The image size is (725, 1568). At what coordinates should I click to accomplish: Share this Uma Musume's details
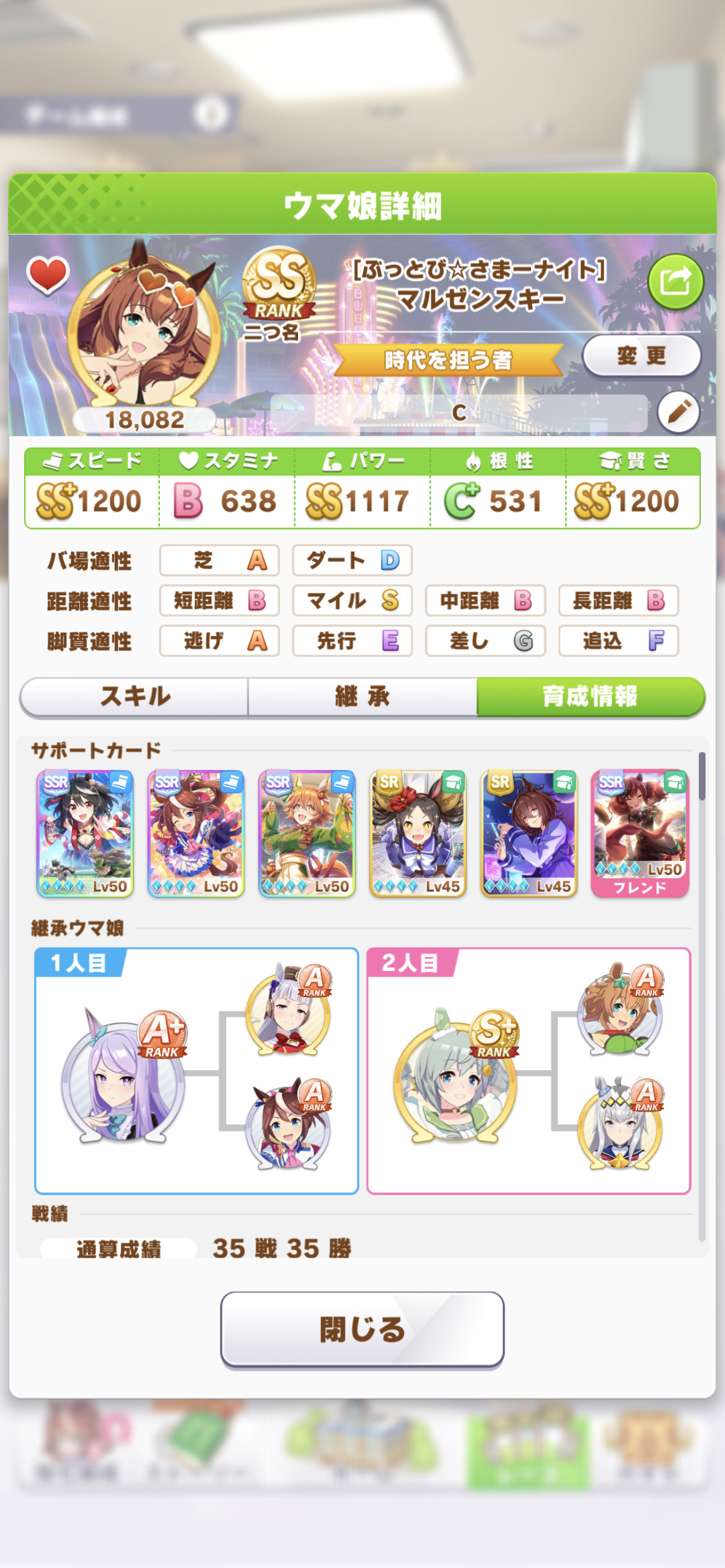click(675, 282)
